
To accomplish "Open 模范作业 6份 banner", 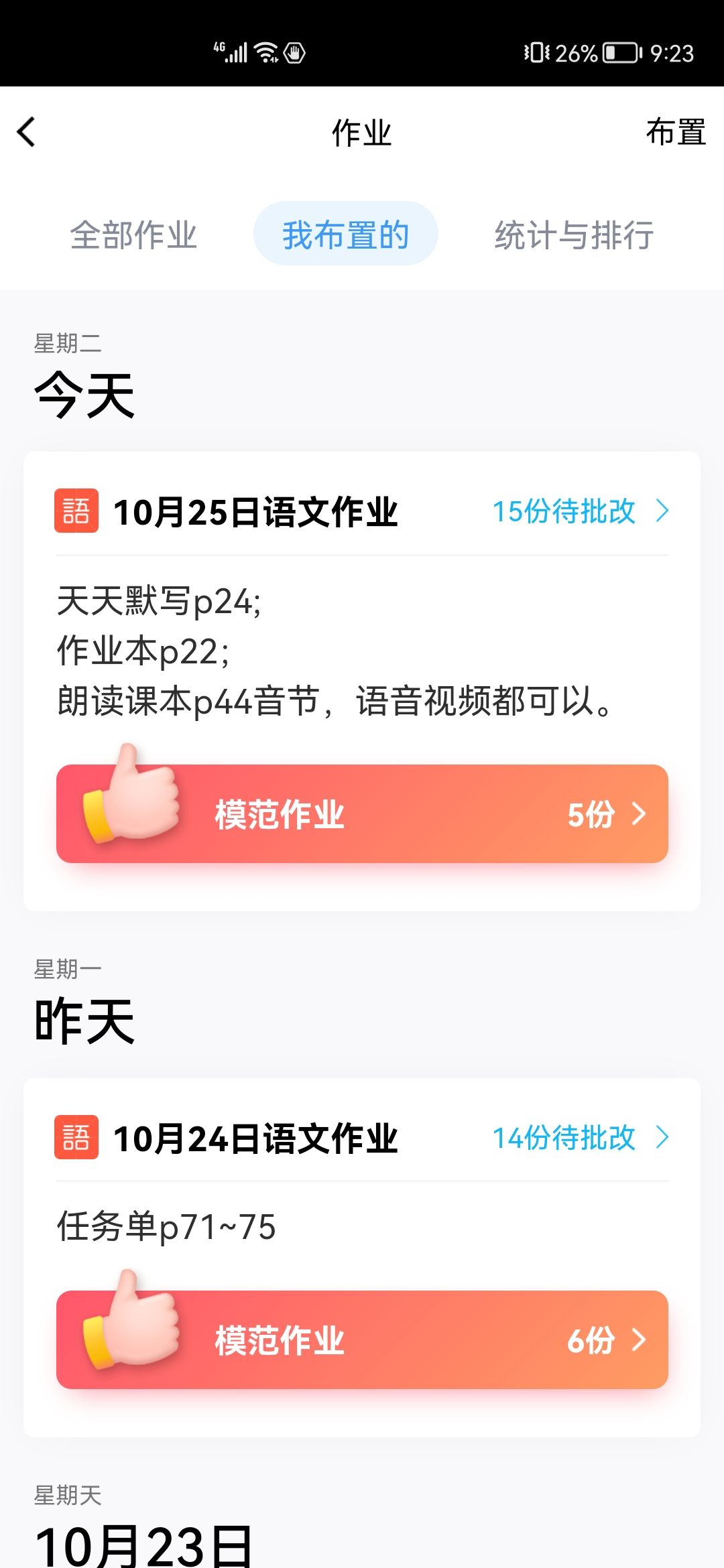I will 362,1340.
